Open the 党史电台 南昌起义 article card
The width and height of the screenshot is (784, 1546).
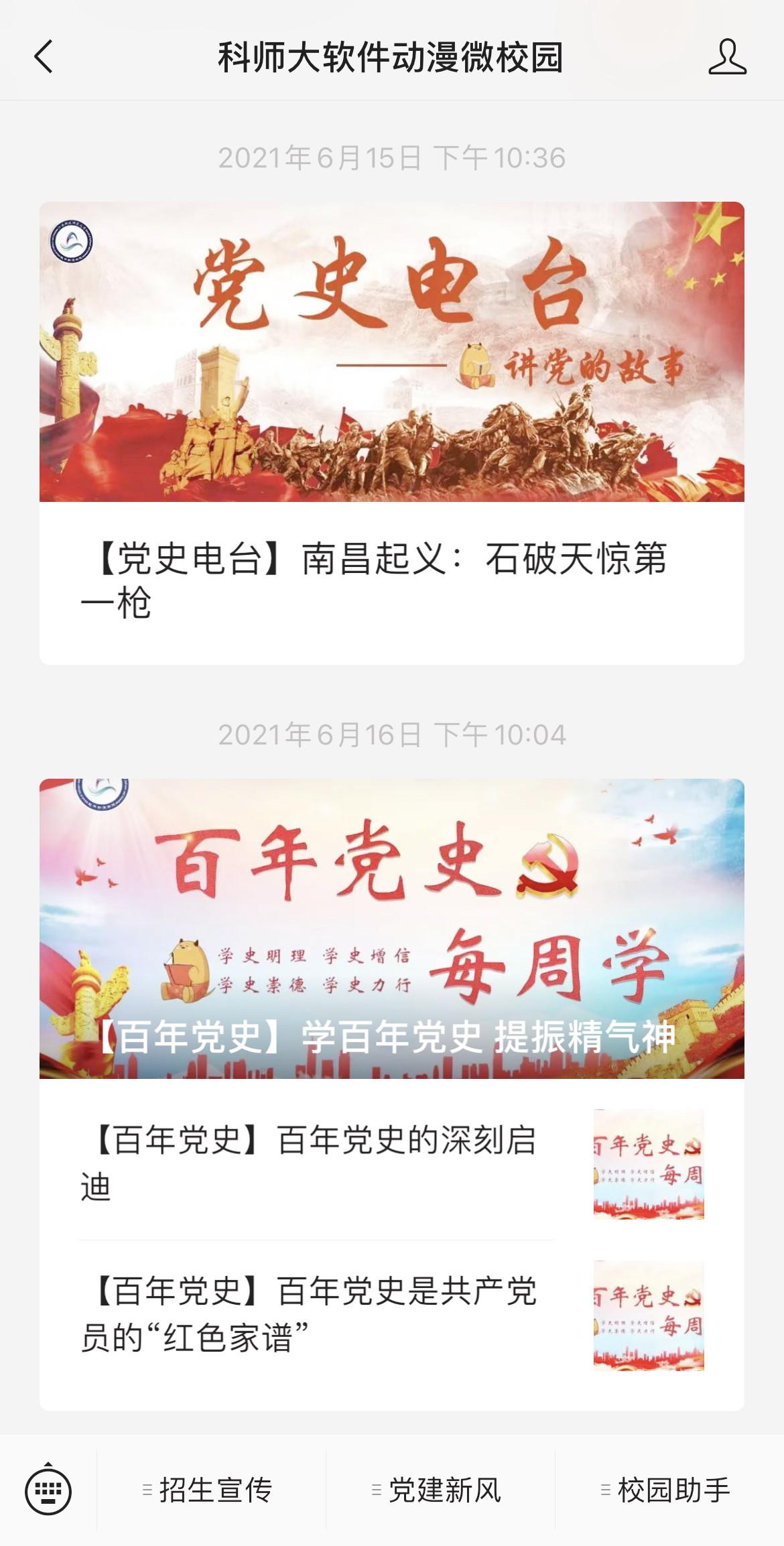(392, 433)
